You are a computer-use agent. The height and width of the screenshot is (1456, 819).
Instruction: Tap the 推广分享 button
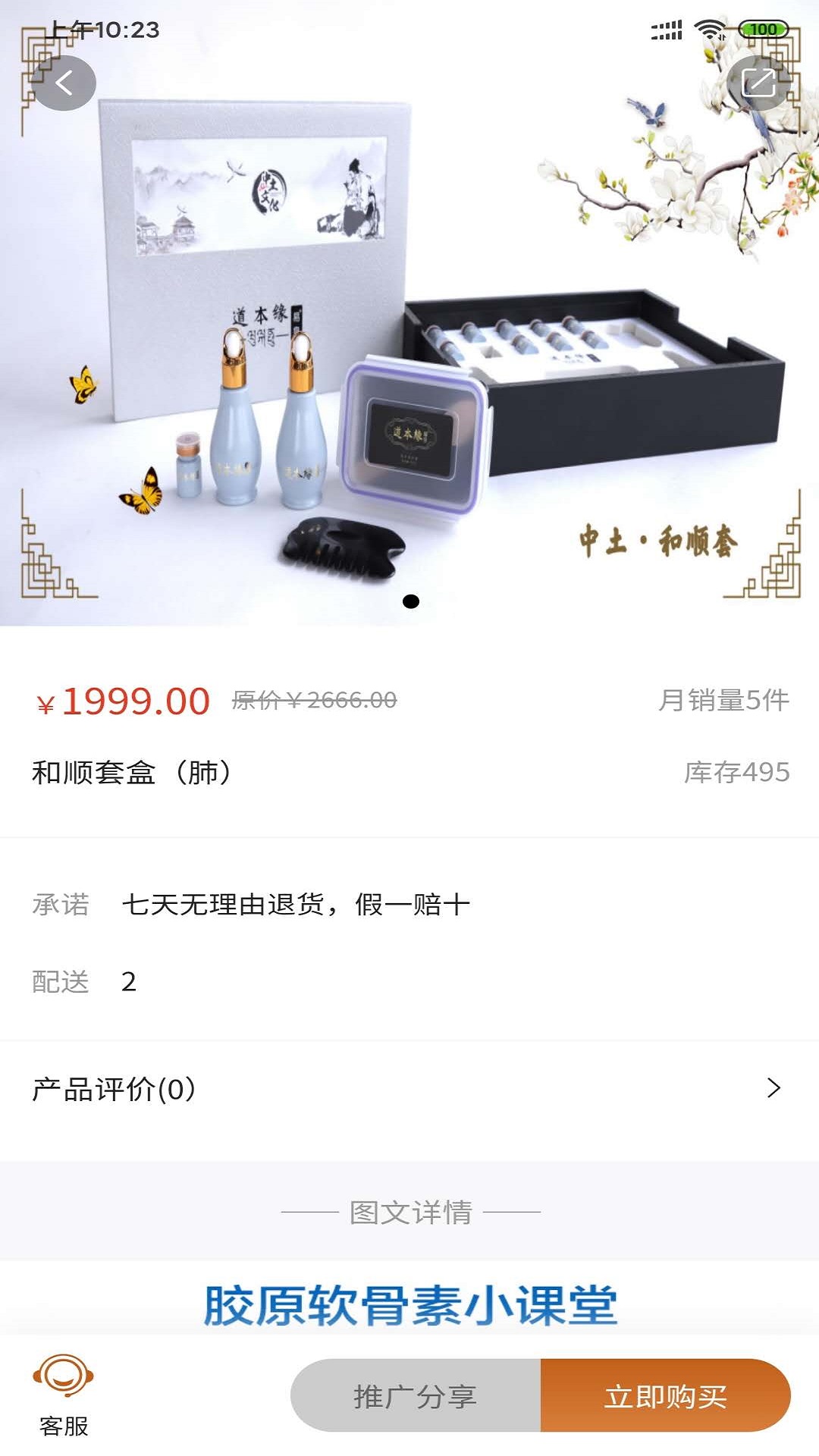coord(416,1395)
